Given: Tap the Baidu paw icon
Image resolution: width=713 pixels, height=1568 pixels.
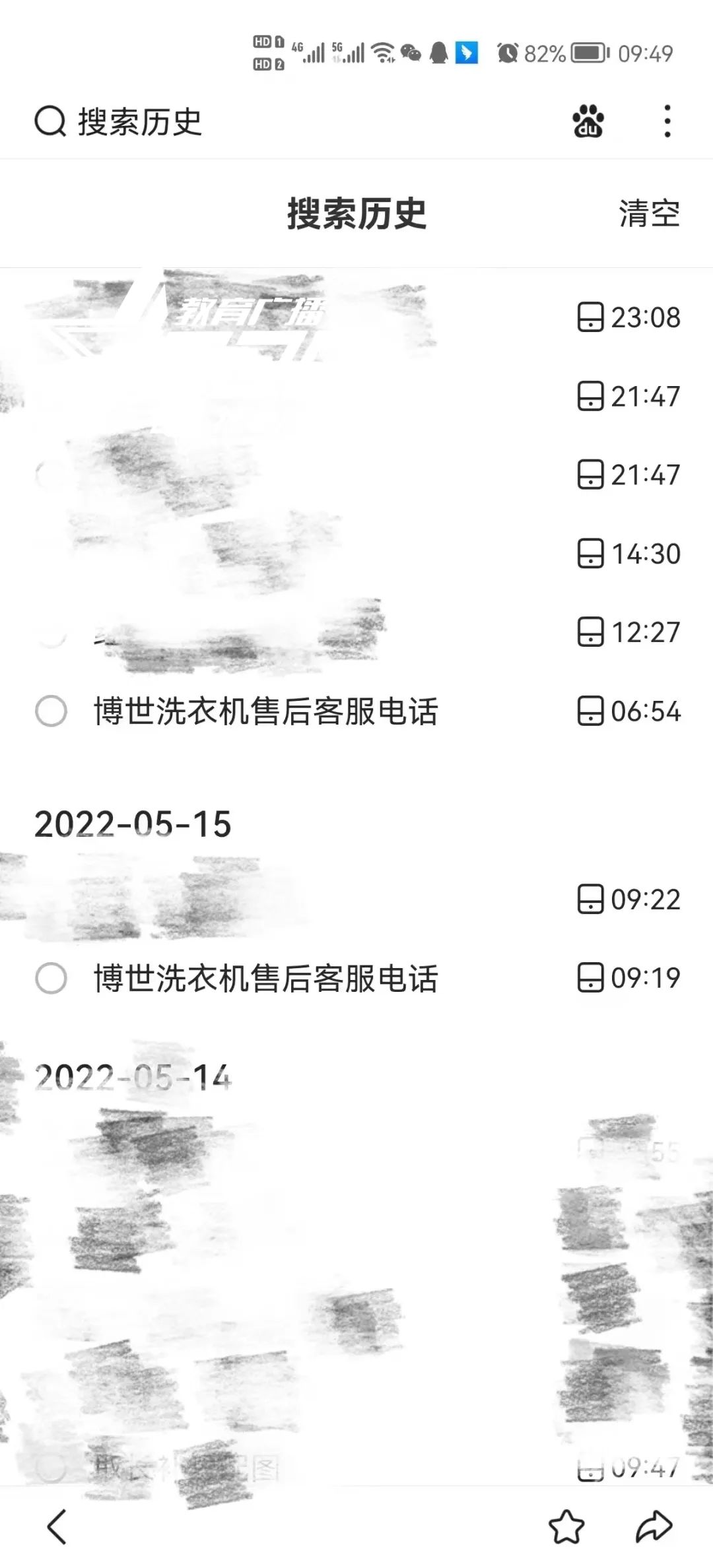Looking at the screenshot, I should coord(588,121).
